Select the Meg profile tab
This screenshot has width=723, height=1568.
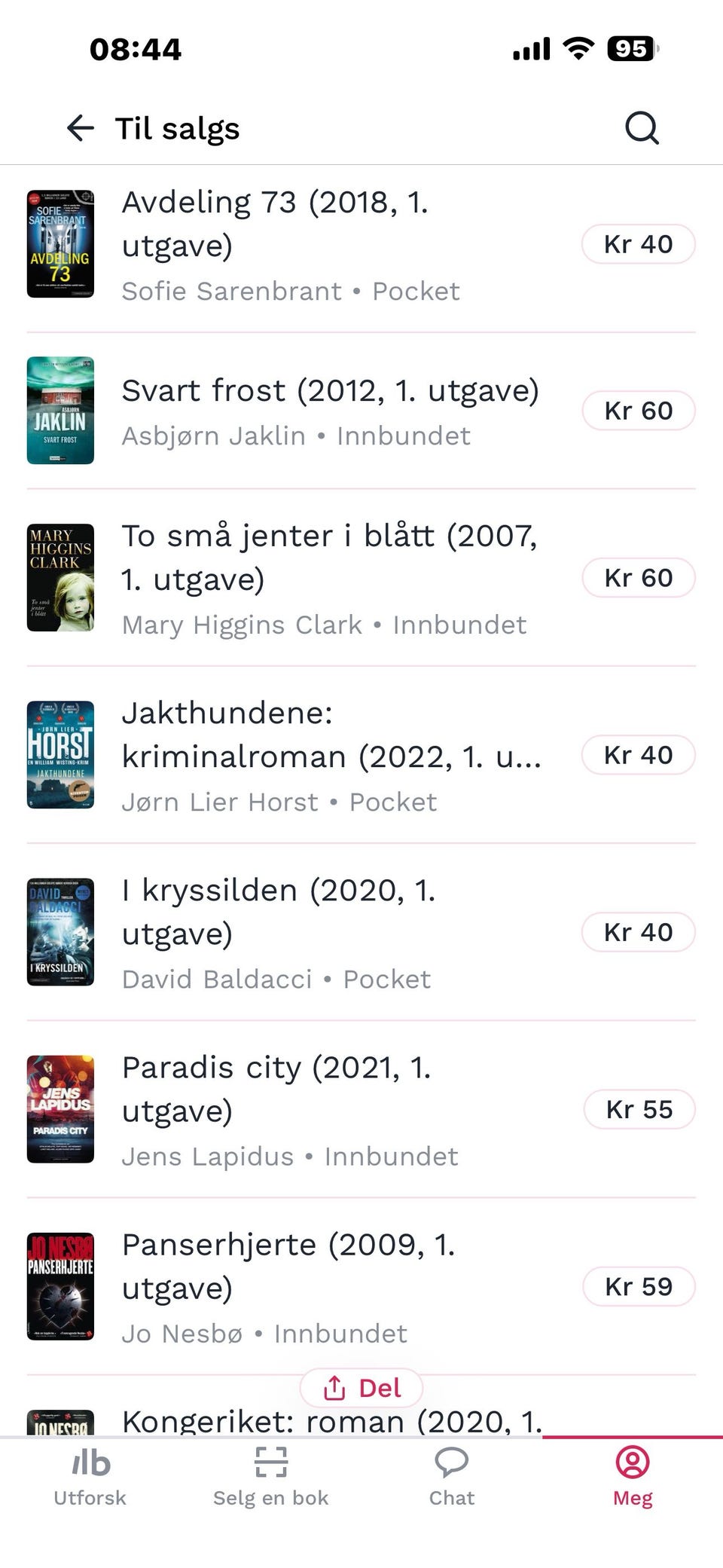(x=633, y=1477)
